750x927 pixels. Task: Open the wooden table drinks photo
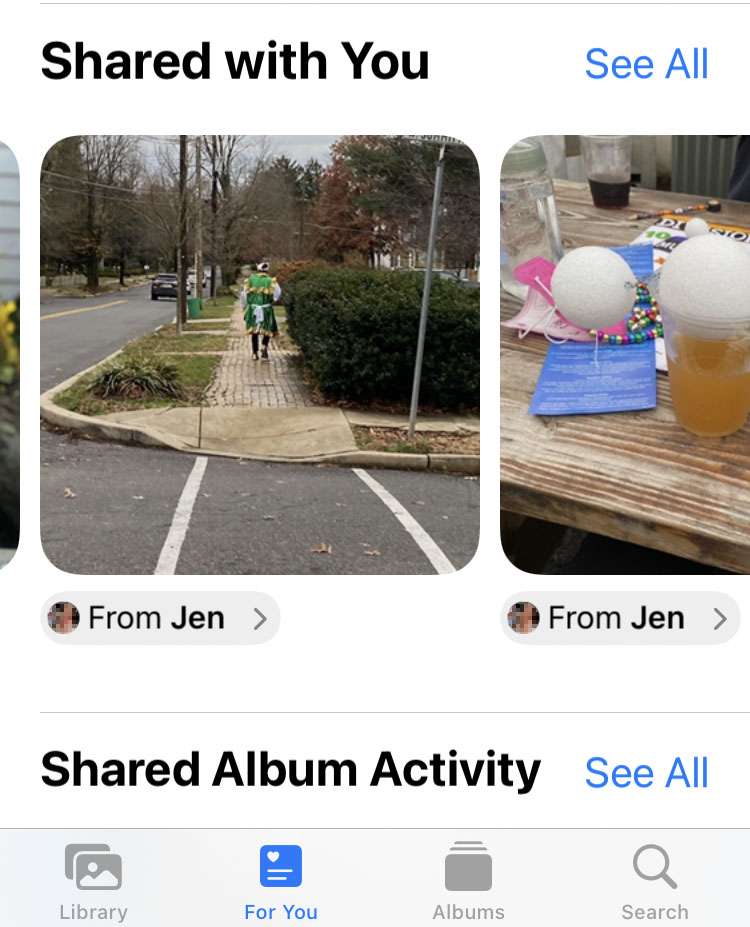click(625, 354)
